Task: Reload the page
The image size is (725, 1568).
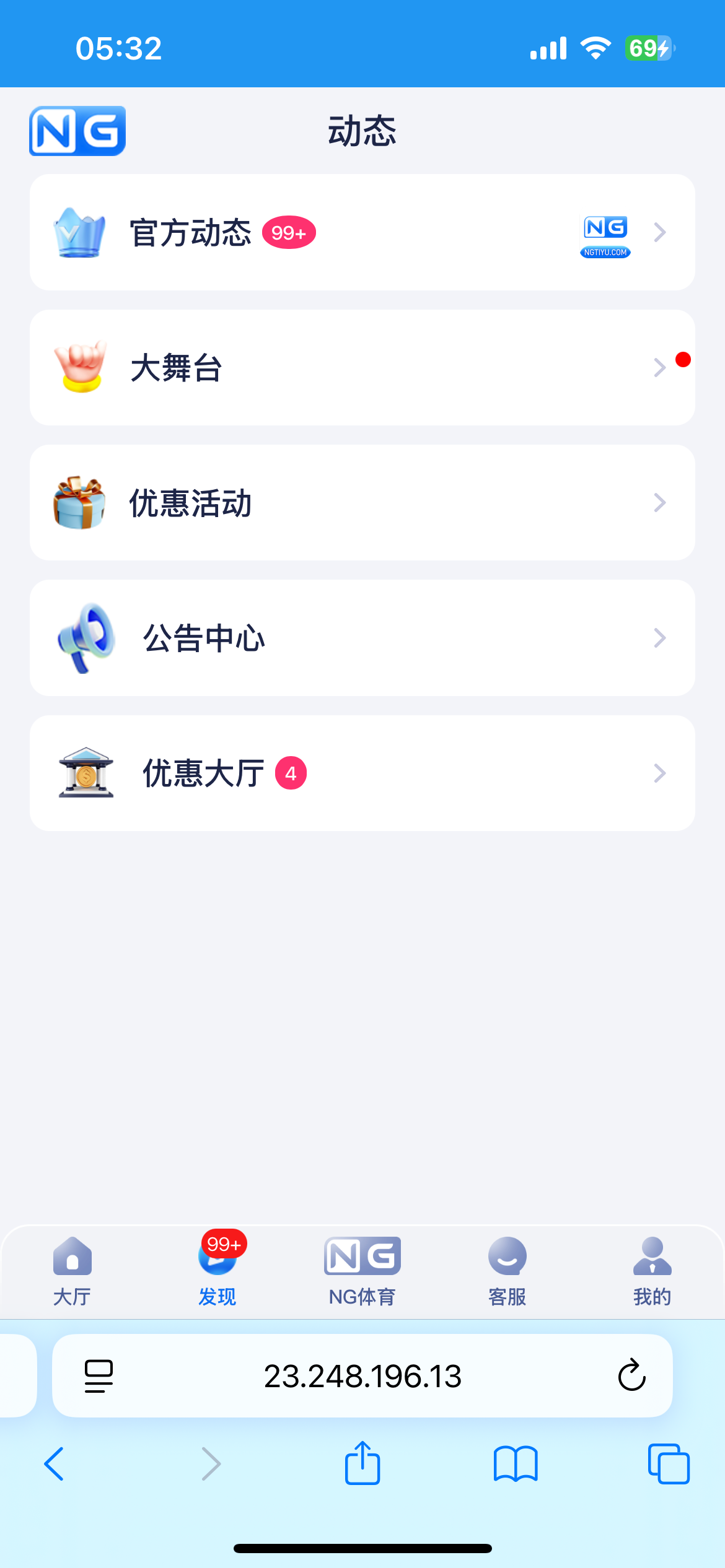Action: click(x=631, y=1376)
